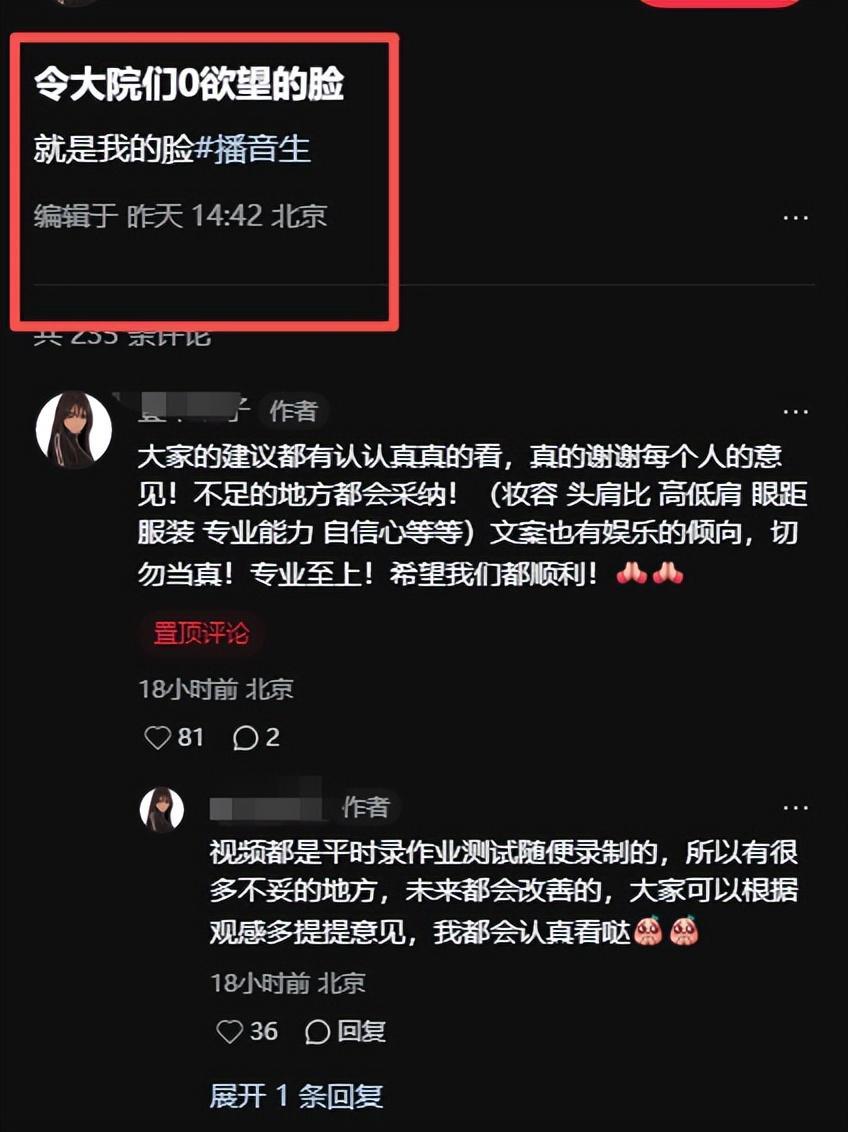Like the reply with 36 likes

230,1031
